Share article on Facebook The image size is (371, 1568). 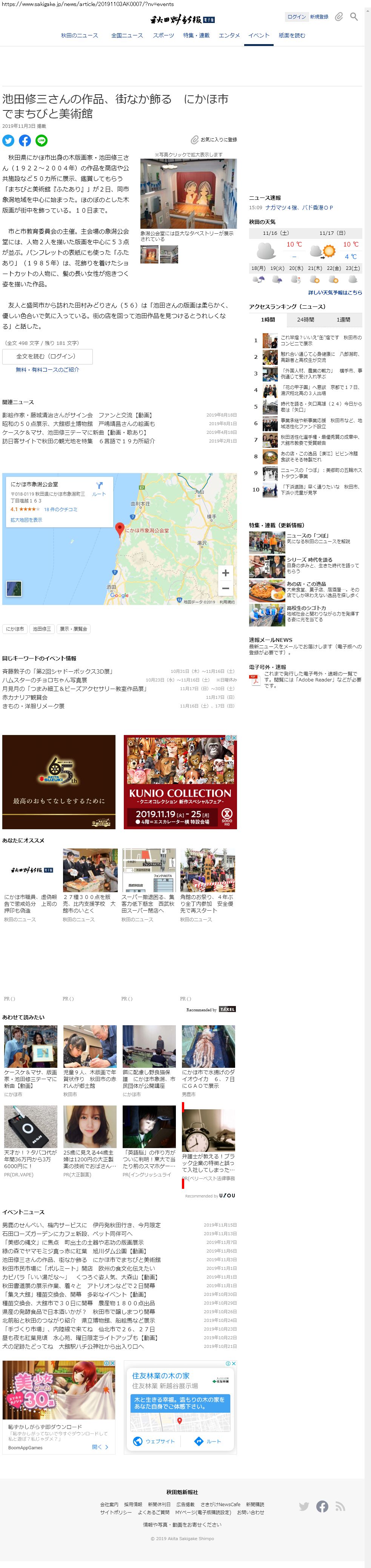click(x=25, y=141)
